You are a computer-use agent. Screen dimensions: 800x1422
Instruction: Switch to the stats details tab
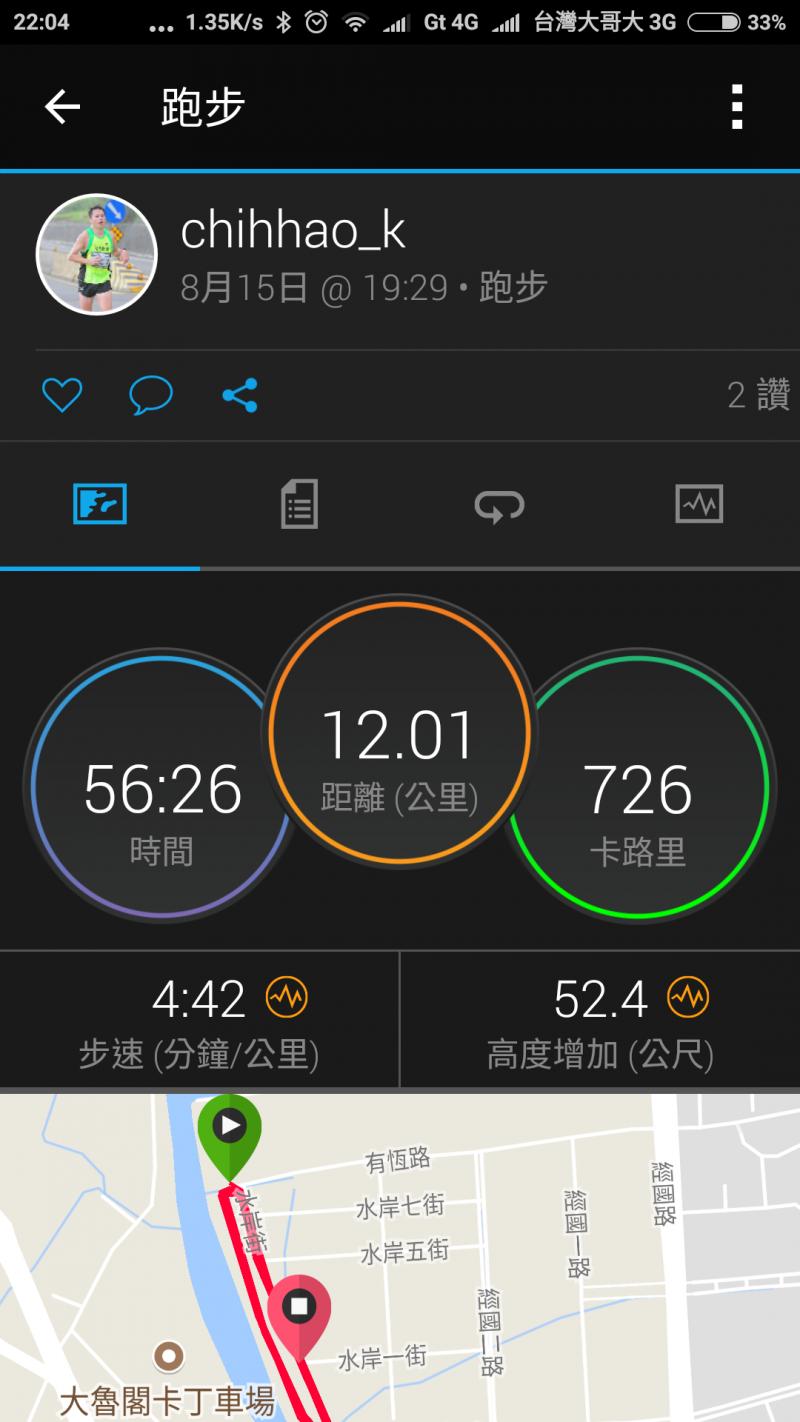(299, 504)
